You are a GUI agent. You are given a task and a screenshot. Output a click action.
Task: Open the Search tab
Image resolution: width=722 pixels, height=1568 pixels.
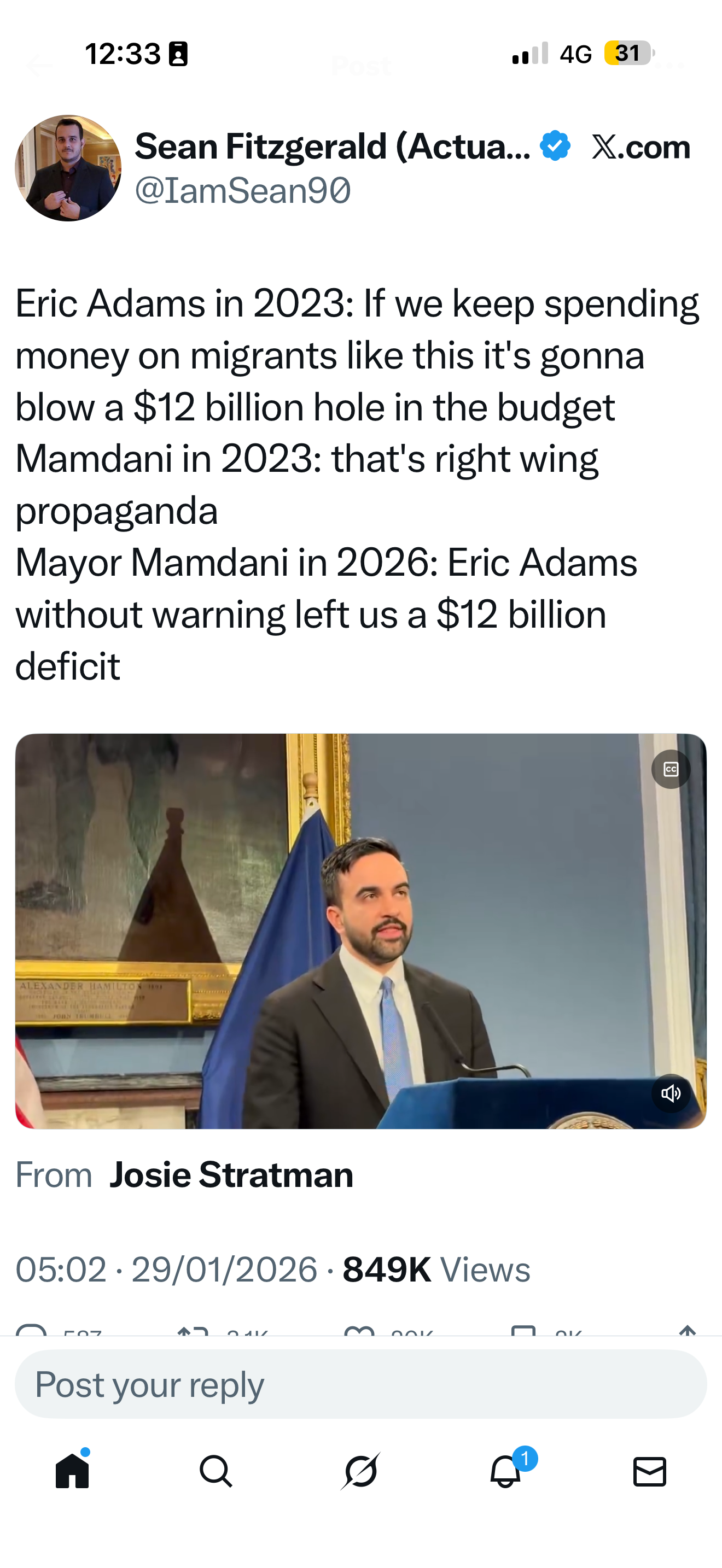point(216,1471)
